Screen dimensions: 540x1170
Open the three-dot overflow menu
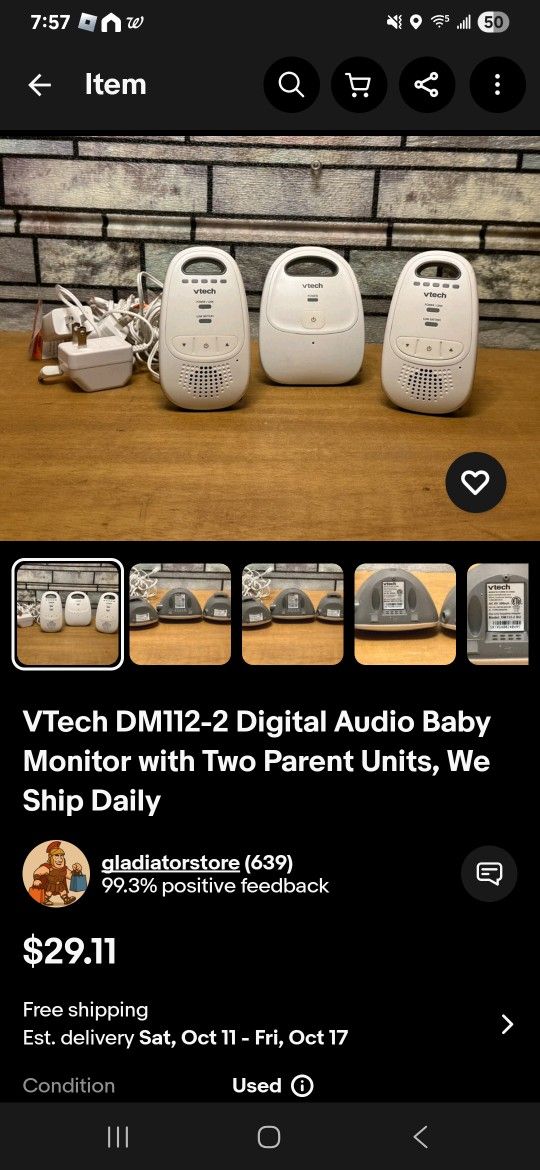497,85
